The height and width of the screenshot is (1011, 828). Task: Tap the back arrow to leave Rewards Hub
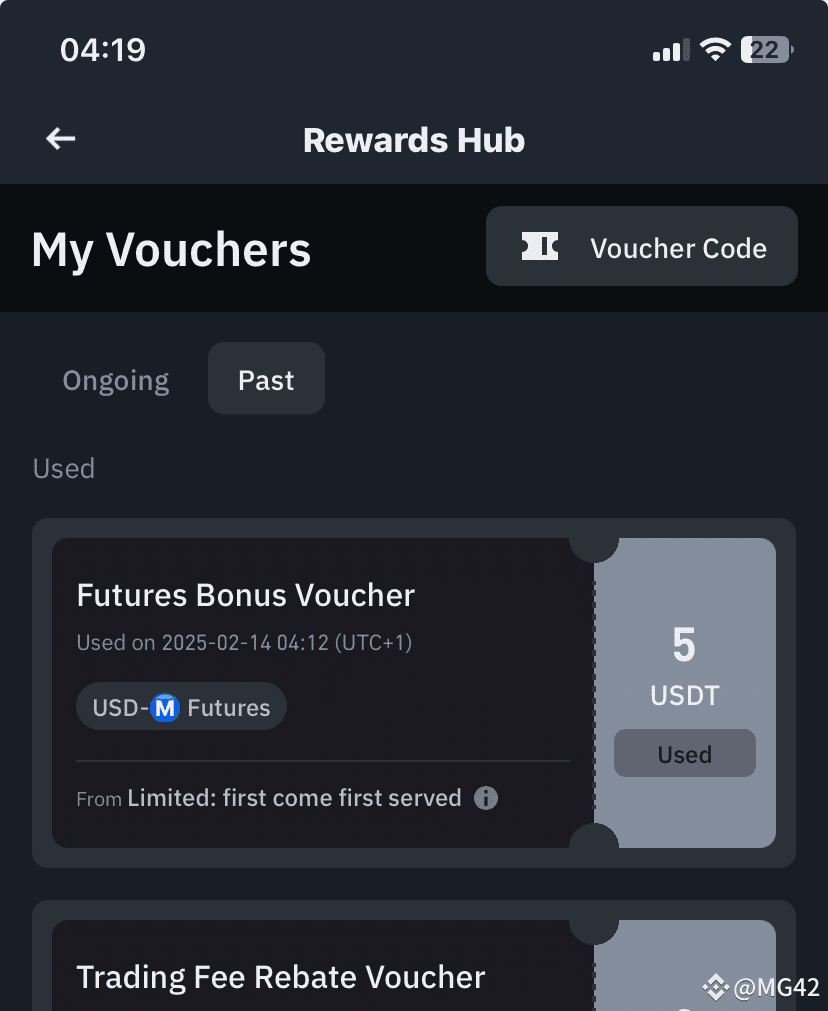(x=60, y=139)
